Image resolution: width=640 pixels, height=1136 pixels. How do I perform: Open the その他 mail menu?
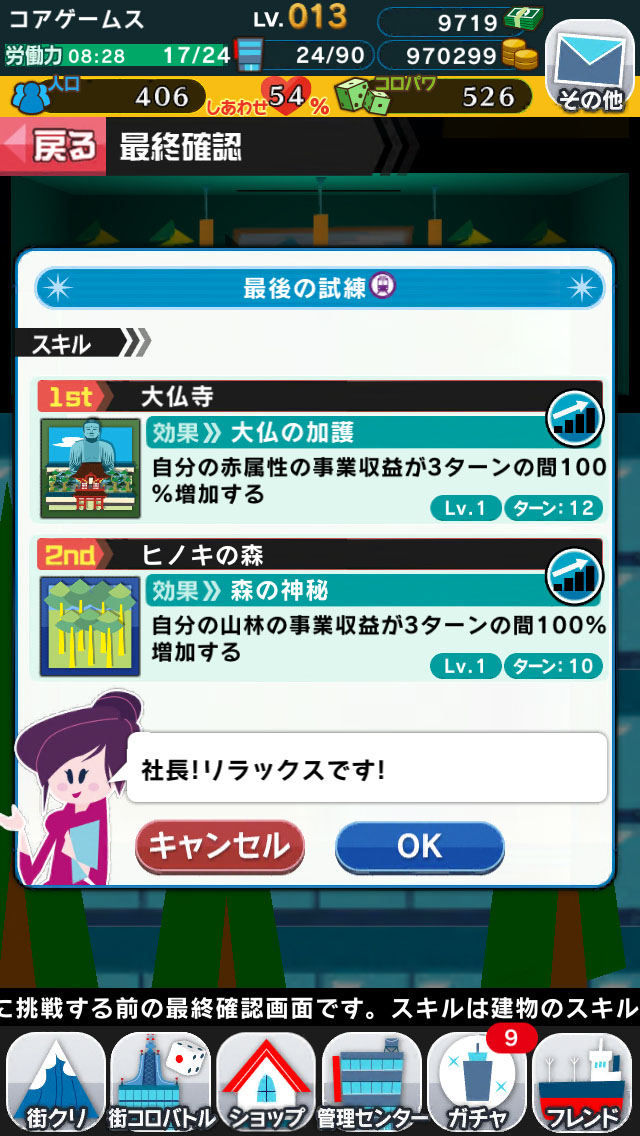click(x=591, y=69)
